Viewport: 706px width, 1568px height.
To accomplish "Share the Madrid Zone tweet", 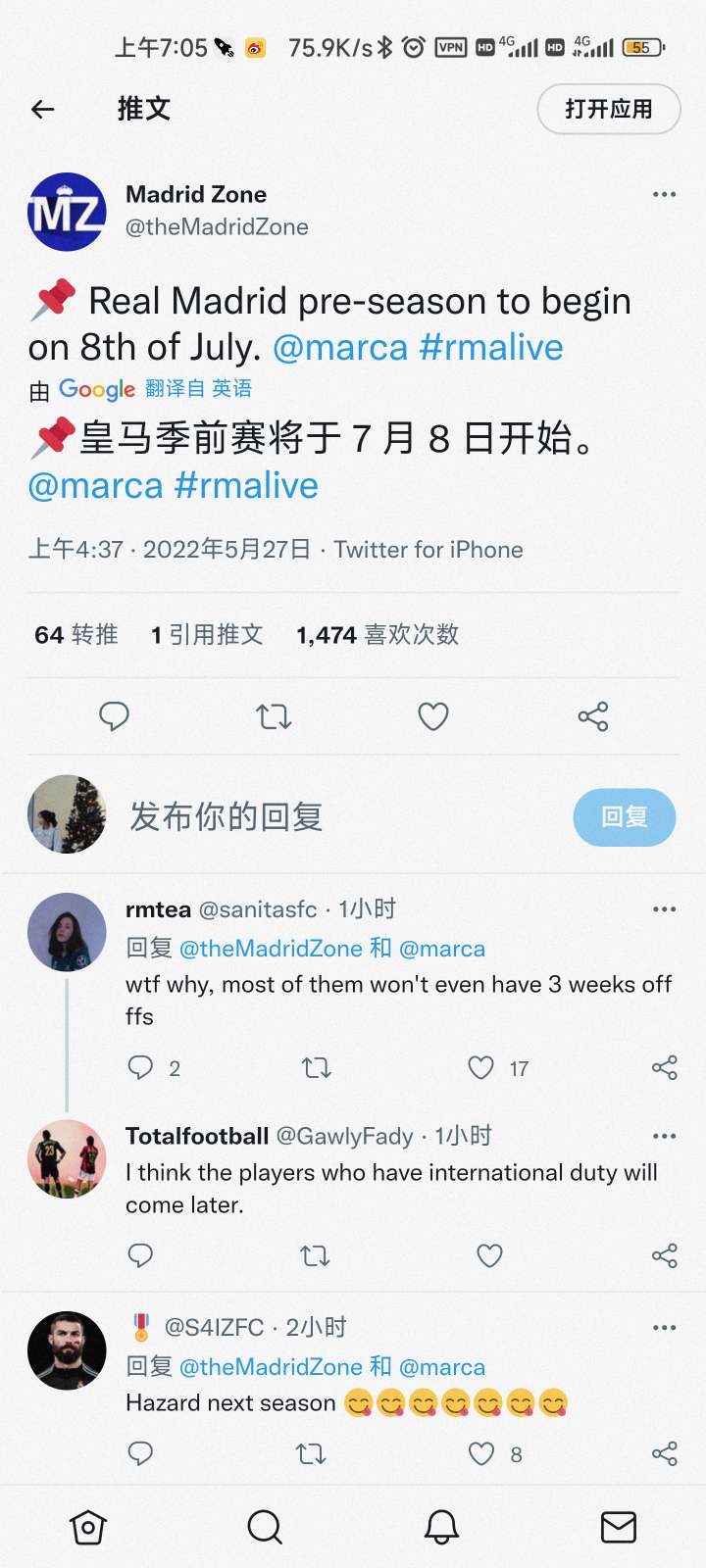I will [x=594, y=716].
